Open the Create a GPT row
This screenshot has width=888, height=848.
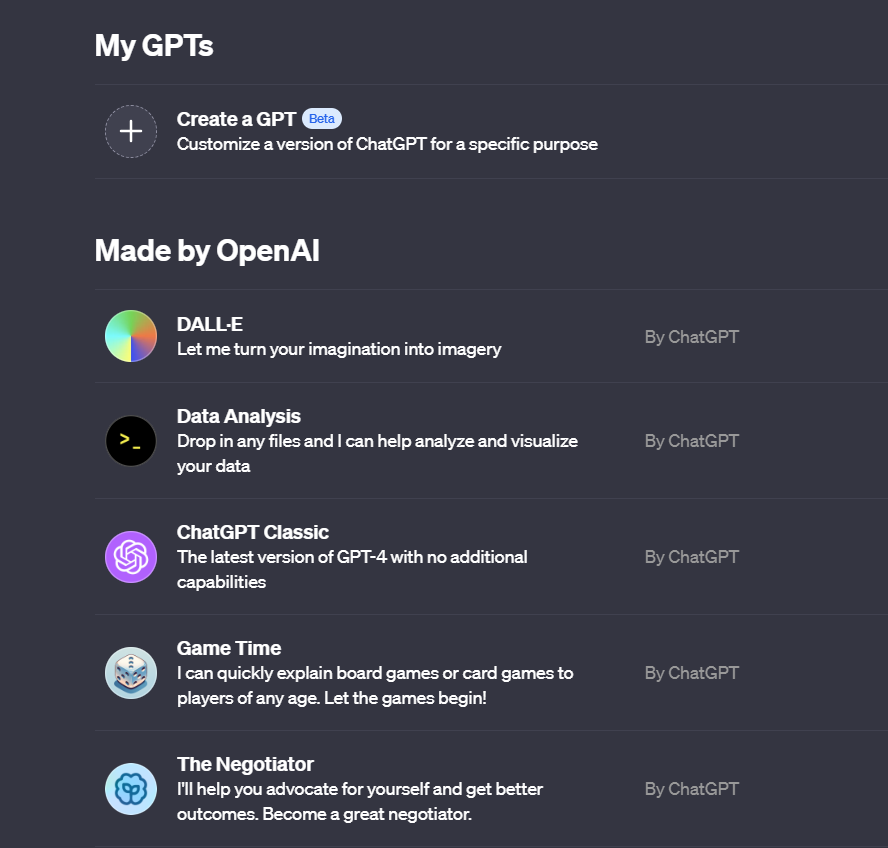236,119
